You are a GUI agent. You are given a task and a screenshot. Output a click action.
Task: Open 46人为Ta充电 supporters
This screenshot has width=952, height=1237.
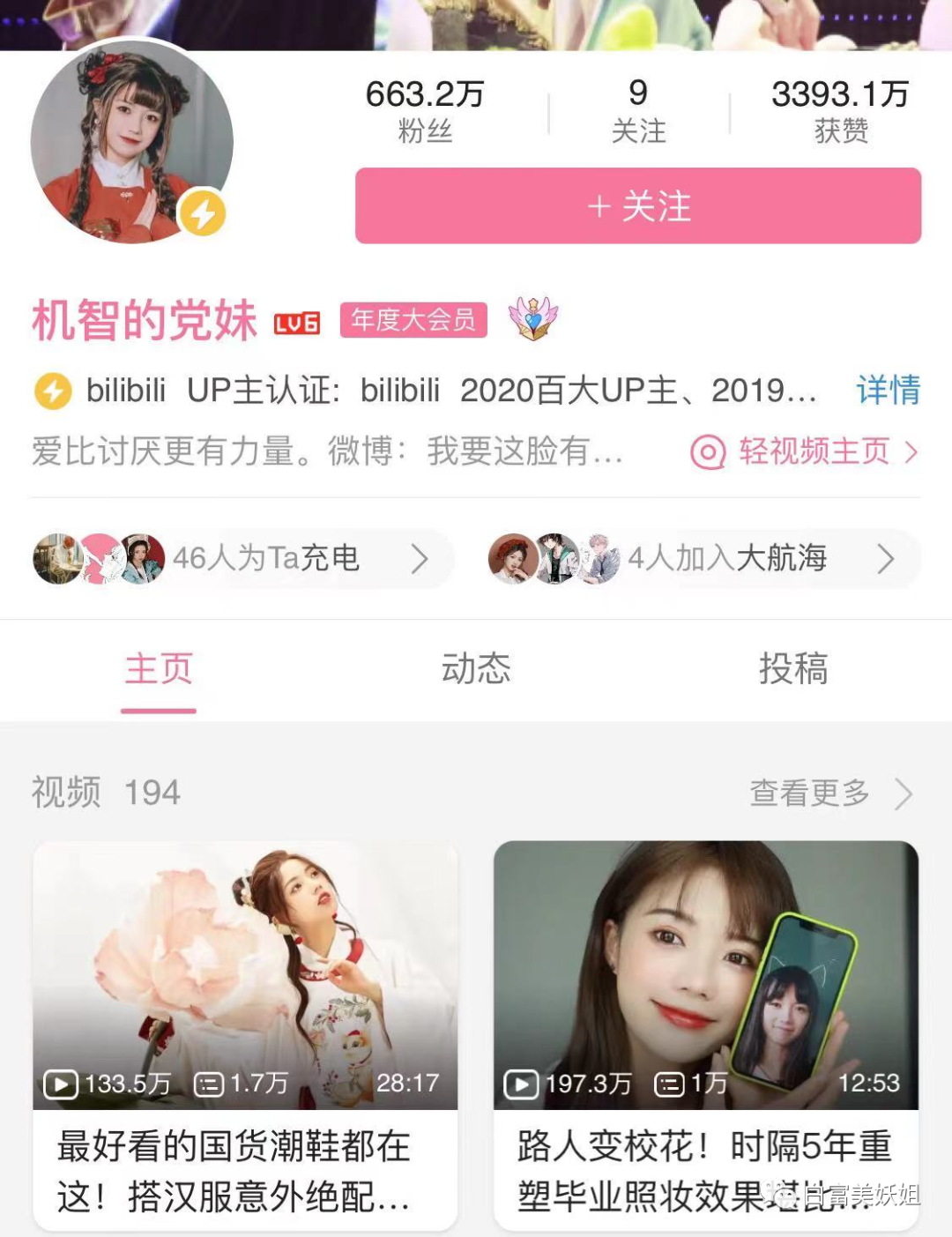pyautogui.click(x=242, y=558)
